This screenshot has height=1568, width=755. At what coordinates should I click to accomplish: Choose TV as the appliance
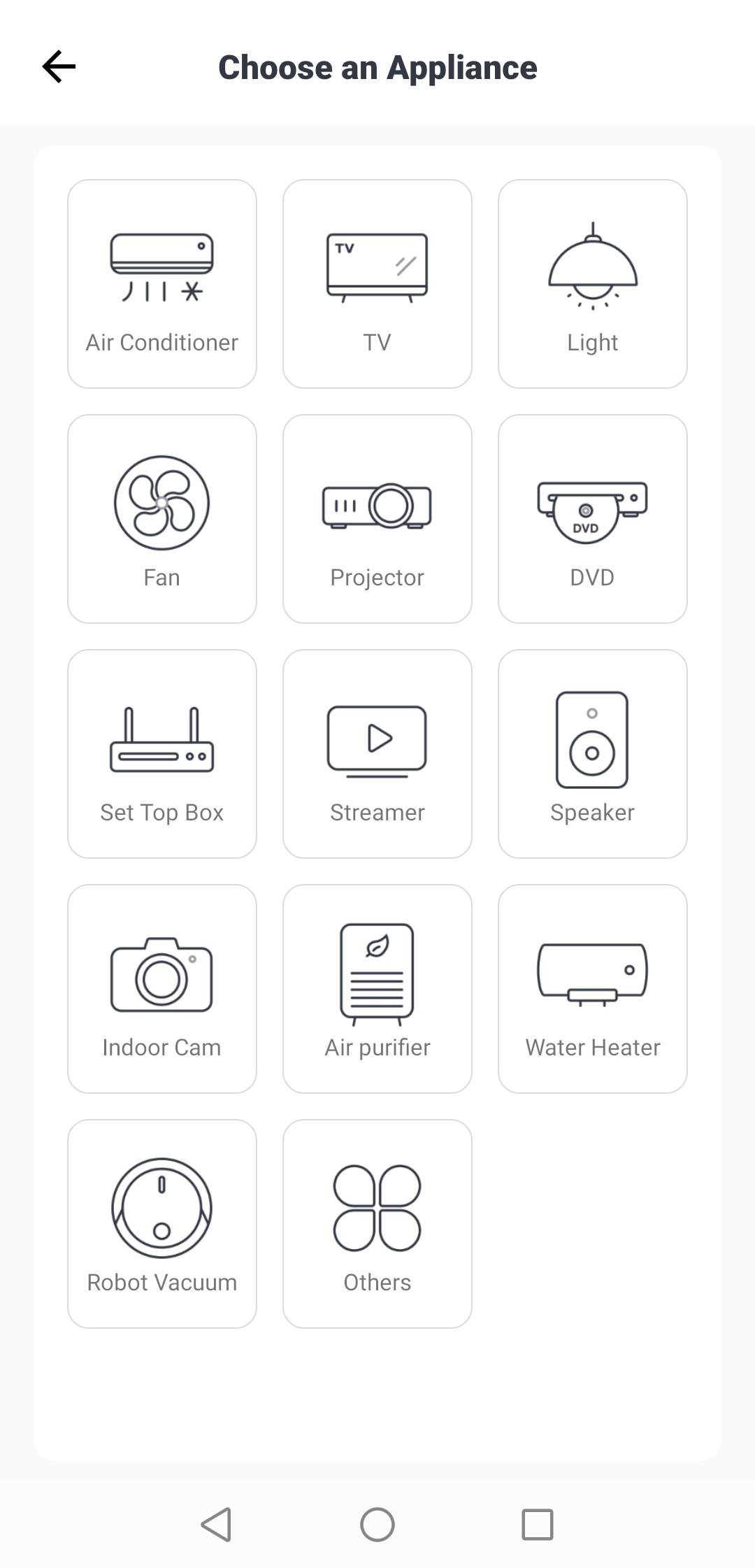377,284
